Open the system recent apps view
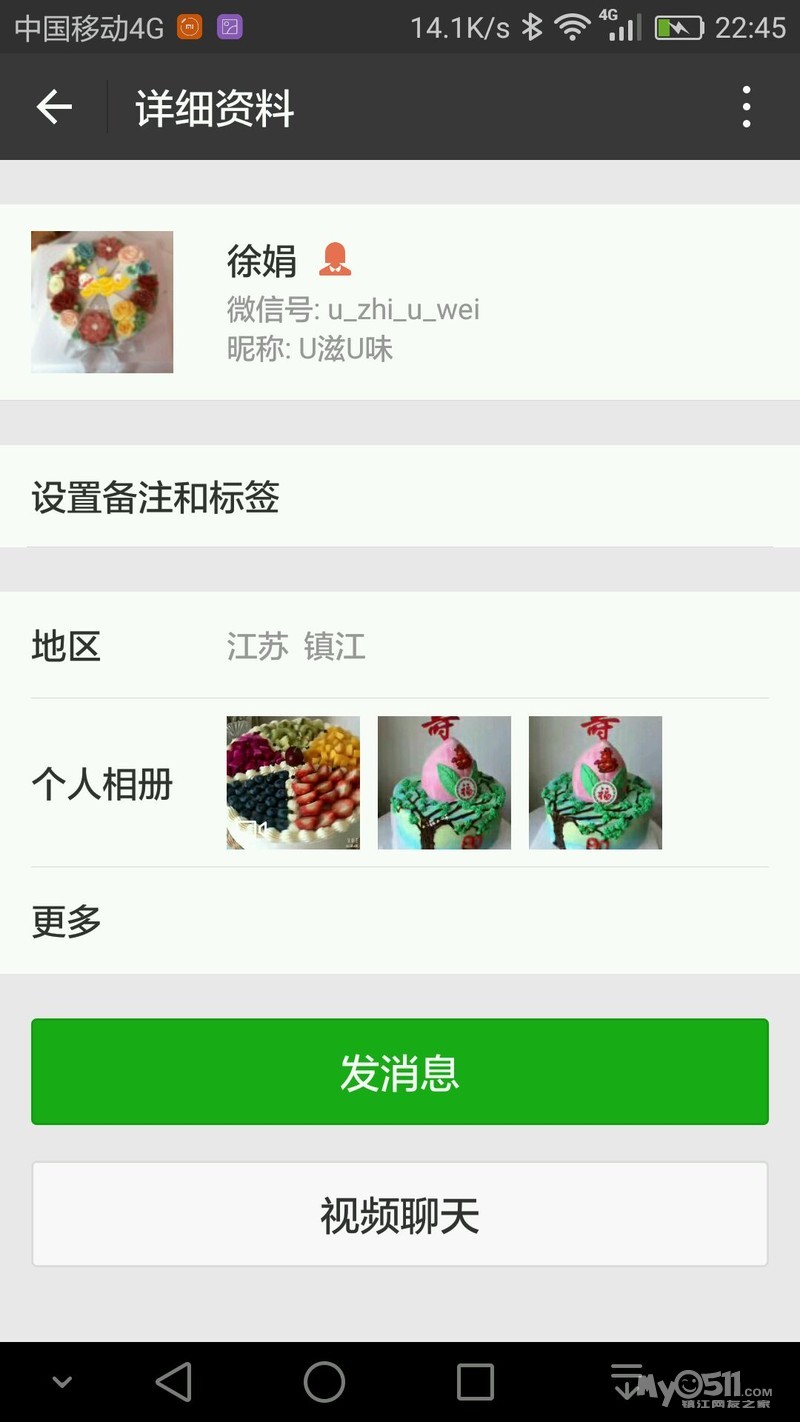 pyautogui.click(x=475, y=1382)
